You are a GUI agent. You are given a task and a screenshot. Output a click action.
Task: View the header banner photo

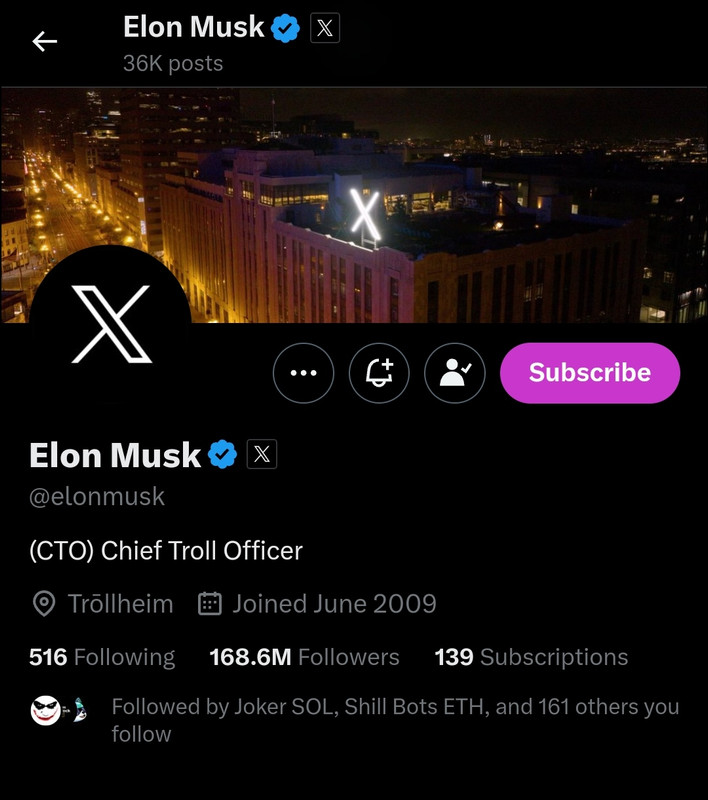click(x=450, y=200)
